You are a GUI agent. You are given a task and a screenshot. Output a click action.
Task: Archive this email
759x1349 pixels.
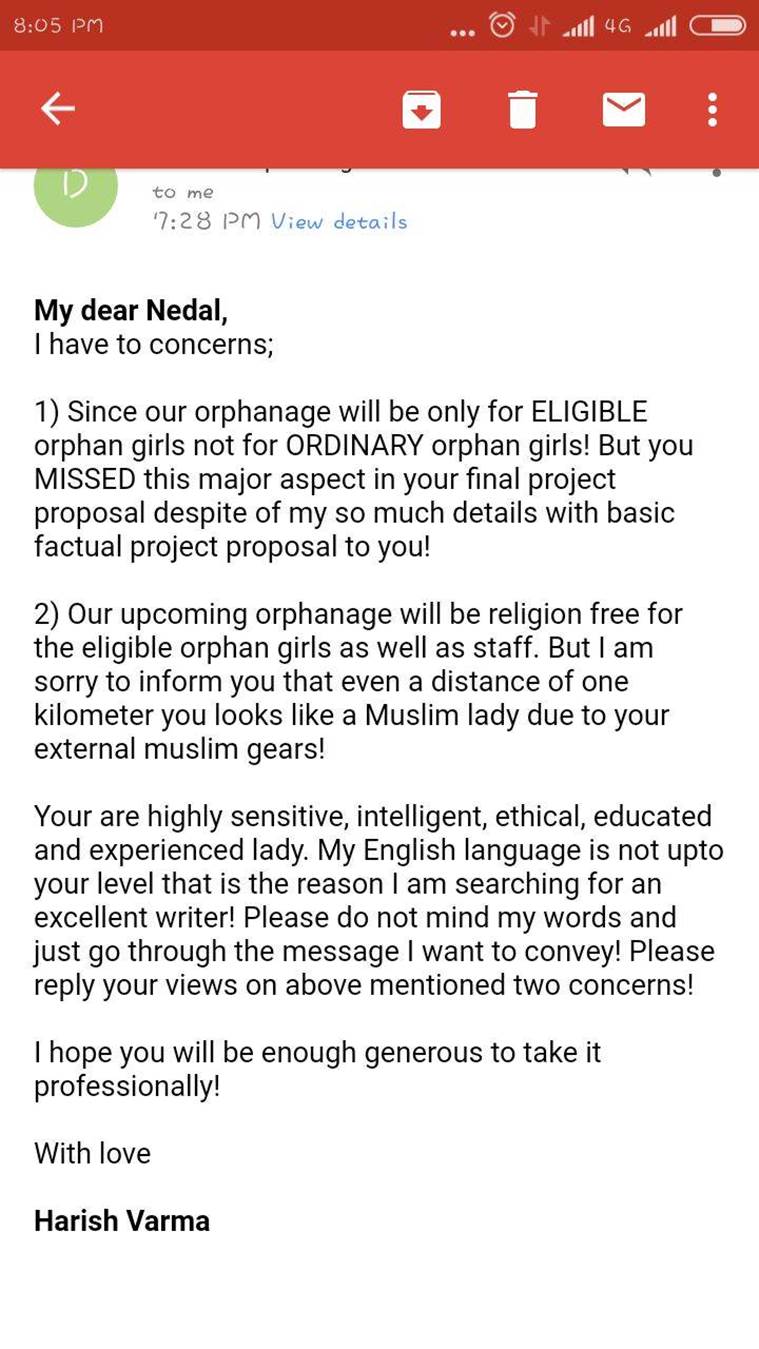click(422, 109)
